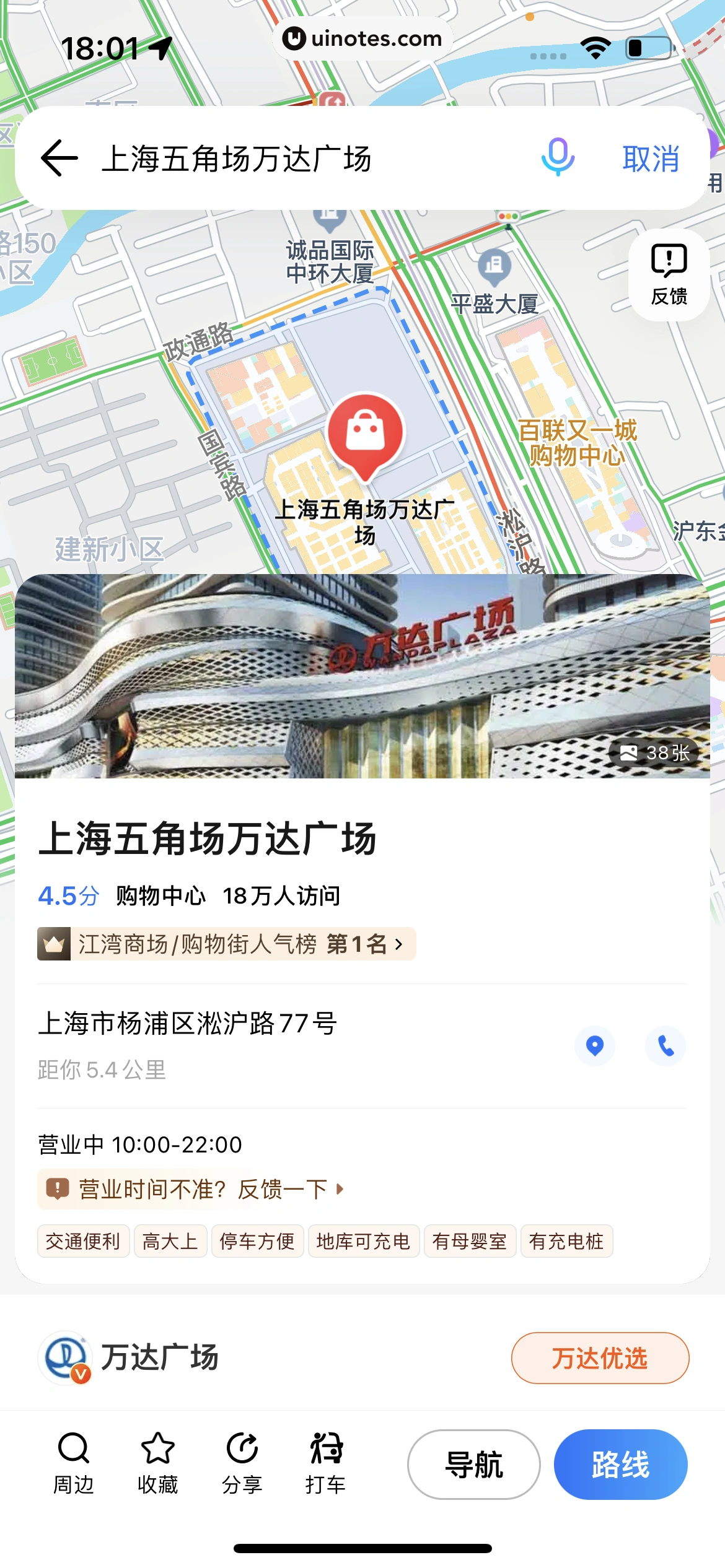The image size is (725, 1568).
Task: Select the 有充电桩 tag
Action: [566, 1241]
